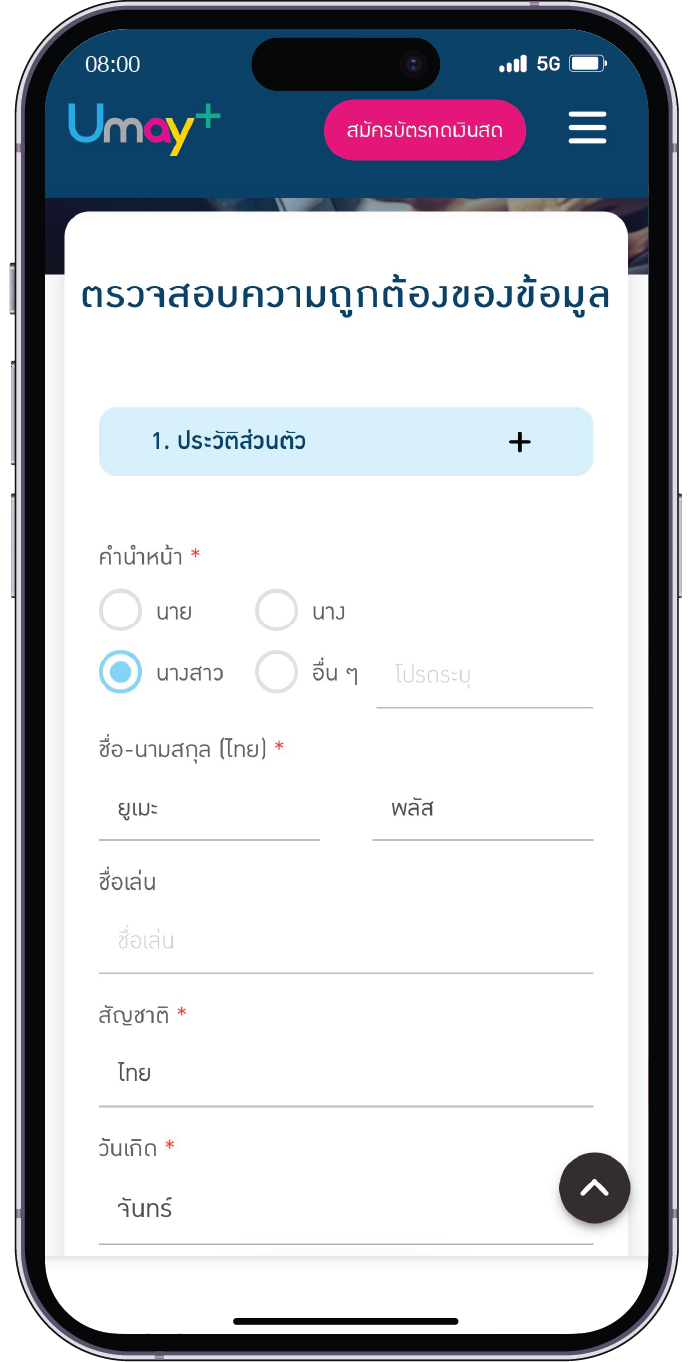
Task: Tap the pink สมัครบัตรกดเงินสด button
Action: coord(424,130)
